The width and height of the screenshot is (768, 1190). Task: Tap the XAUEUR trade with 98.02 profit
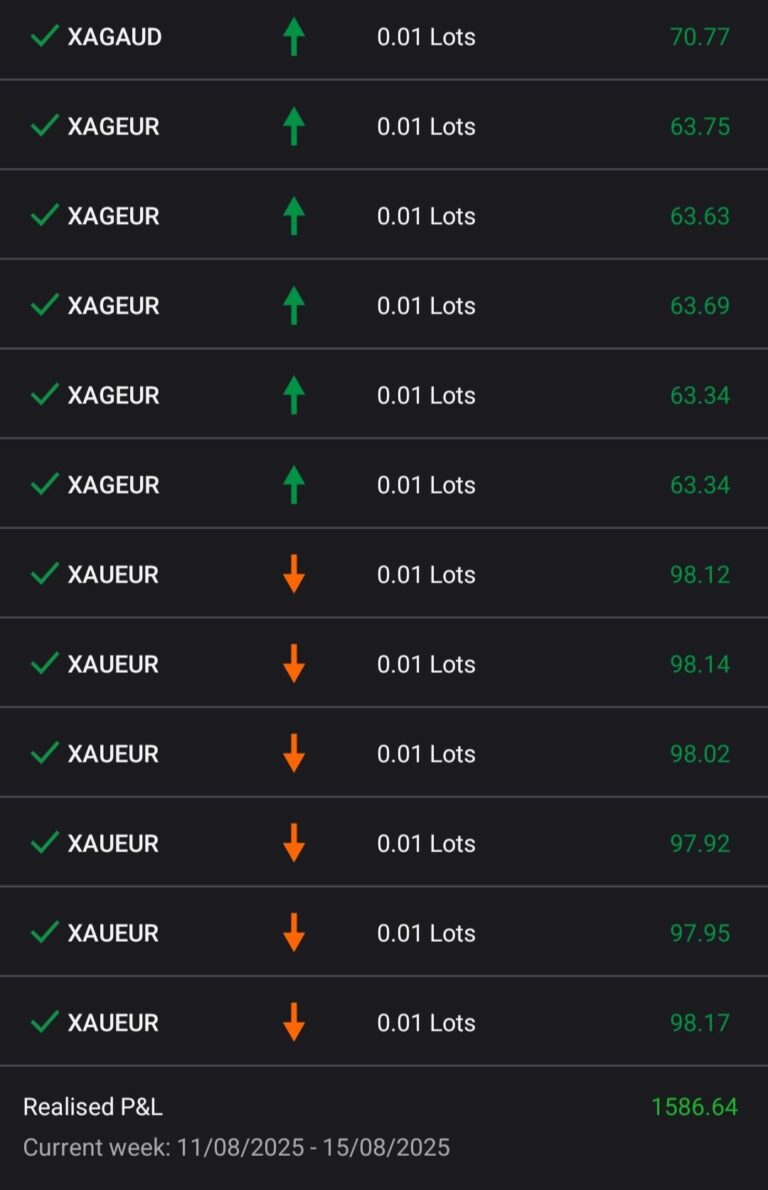[x=384, y=754]
